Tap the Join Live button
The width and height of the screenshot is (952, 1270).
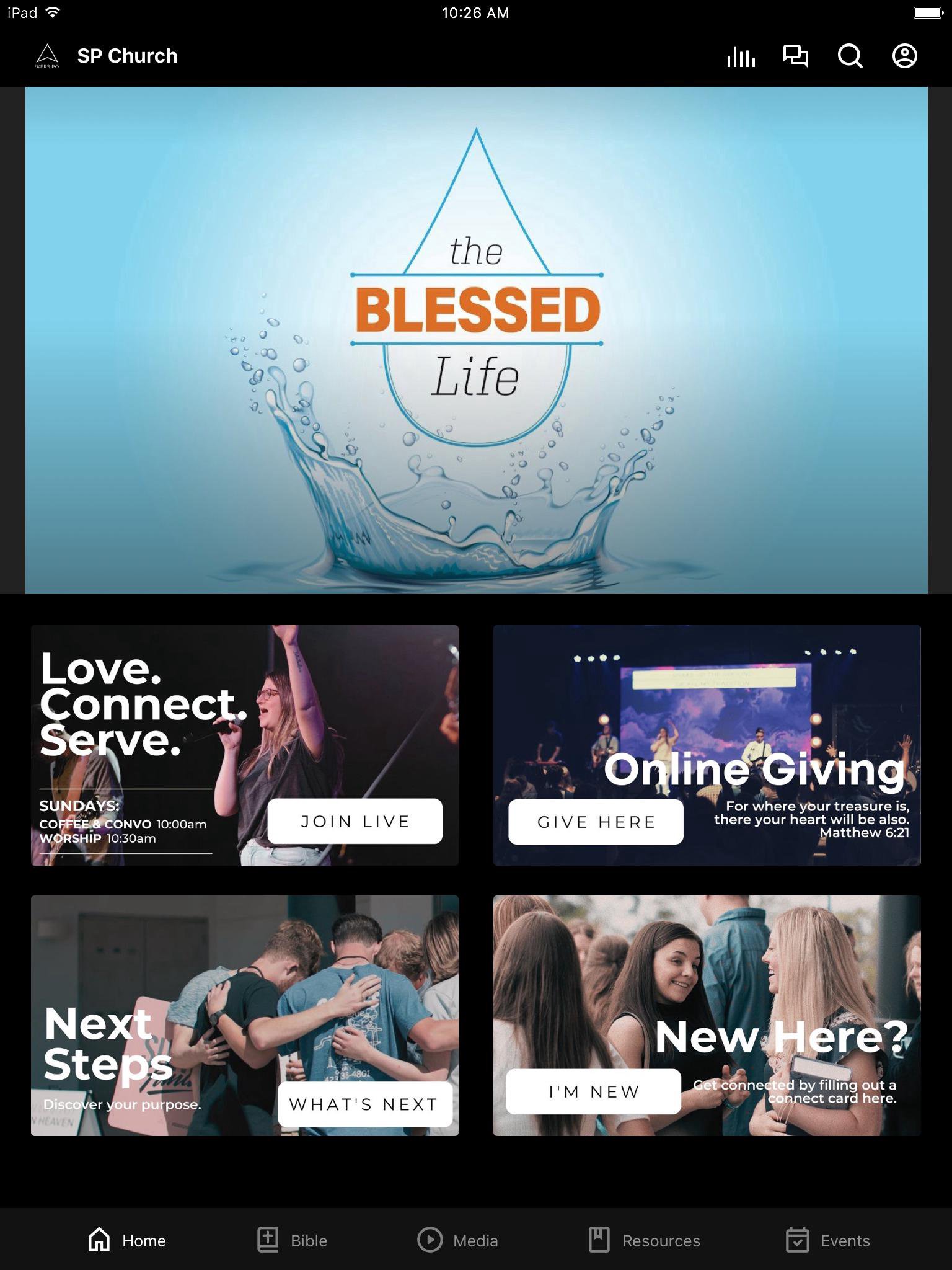pos(355,821)
